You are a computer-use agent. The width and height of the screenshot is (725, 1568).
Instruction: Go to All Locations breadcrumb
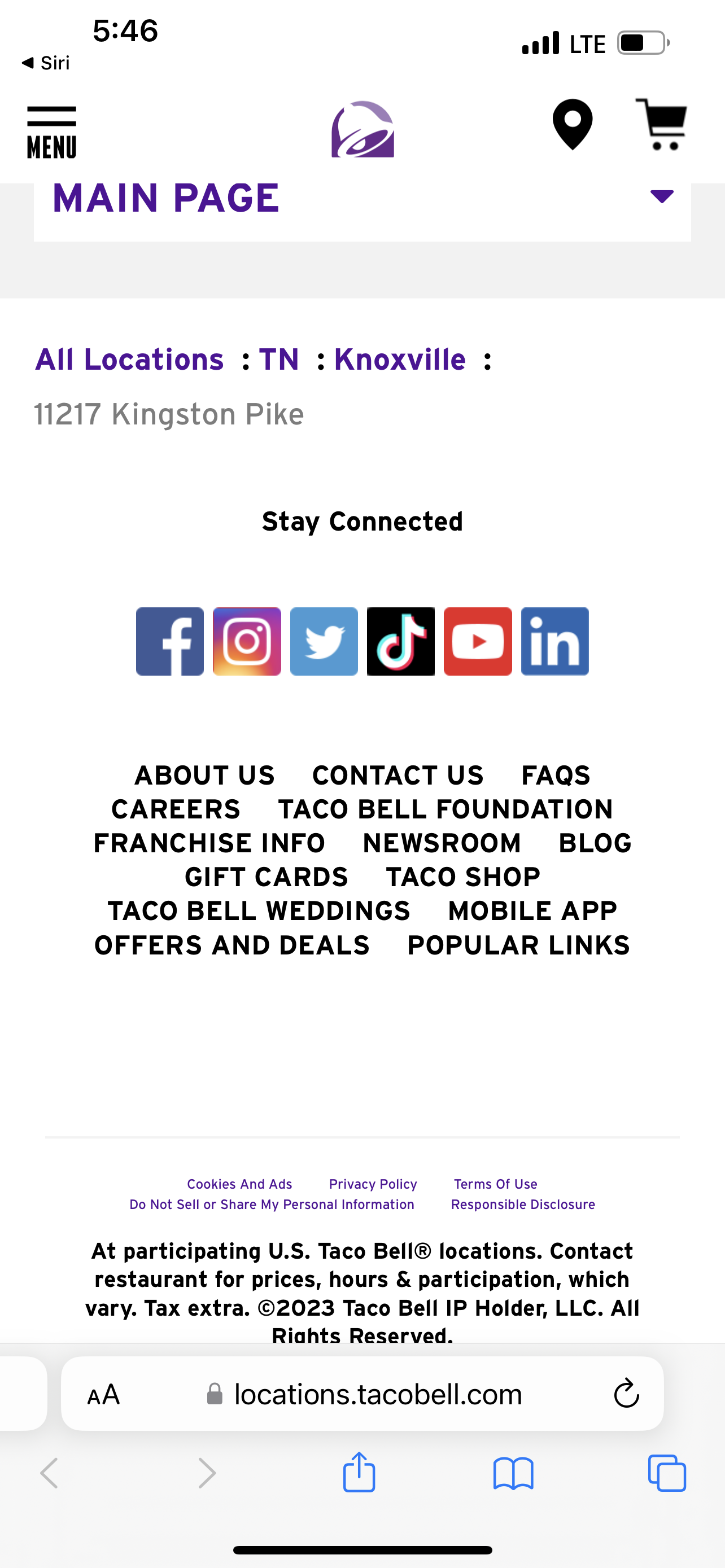[x=130, y=359]
